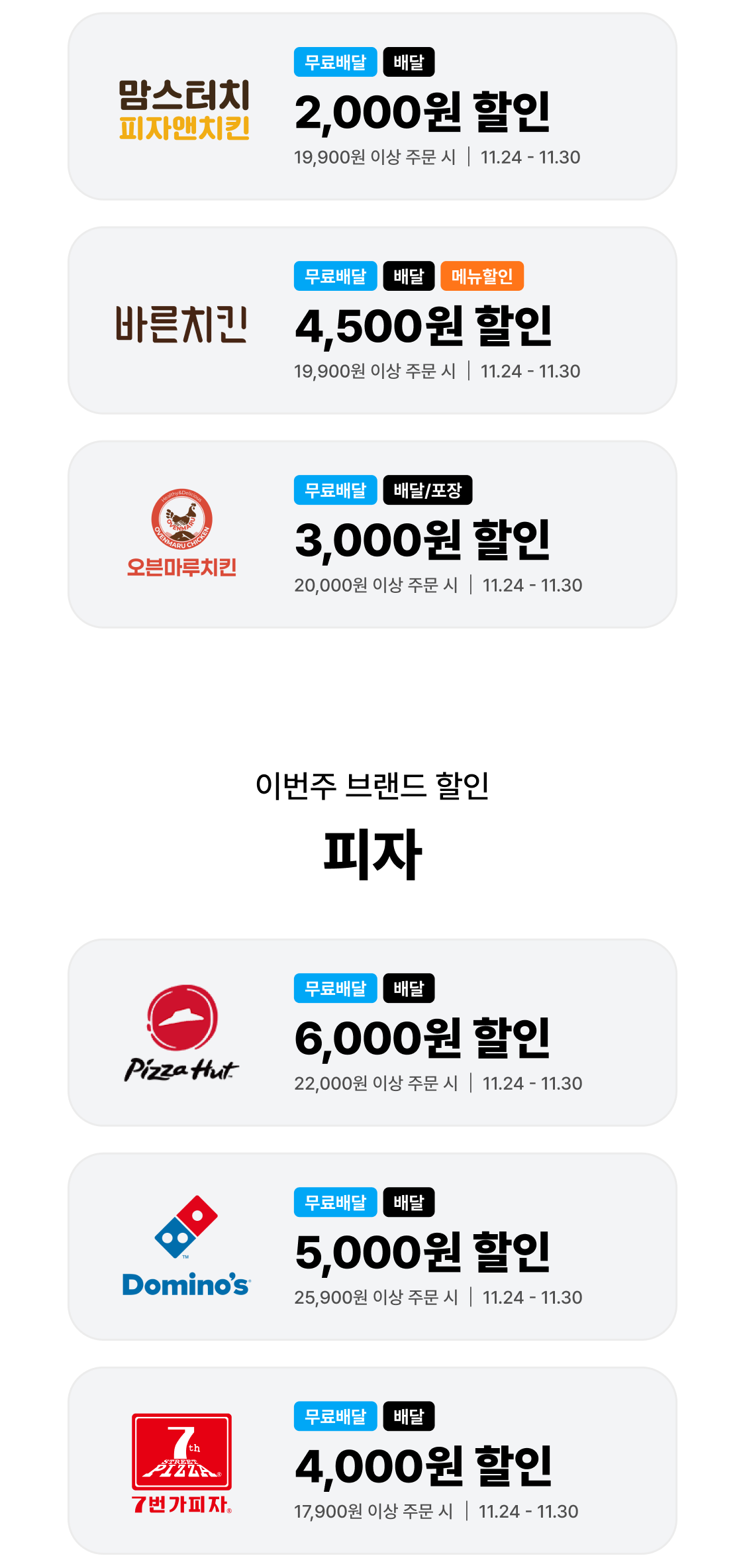Select the 바른치킨 4,500원 discount card
The image size is (745, 1568).
pos(372,321)
